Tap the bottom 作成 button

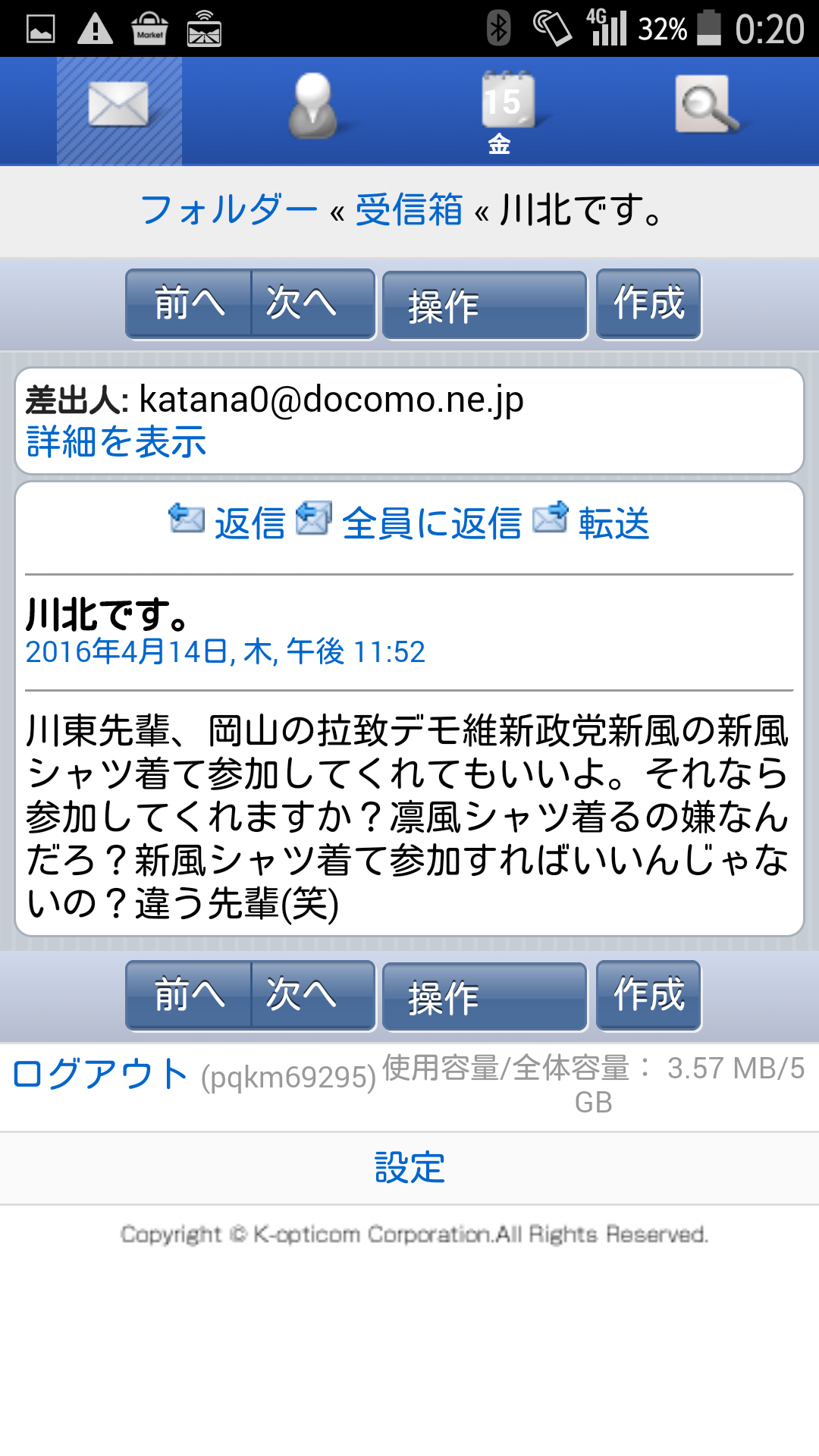[648, 995]
